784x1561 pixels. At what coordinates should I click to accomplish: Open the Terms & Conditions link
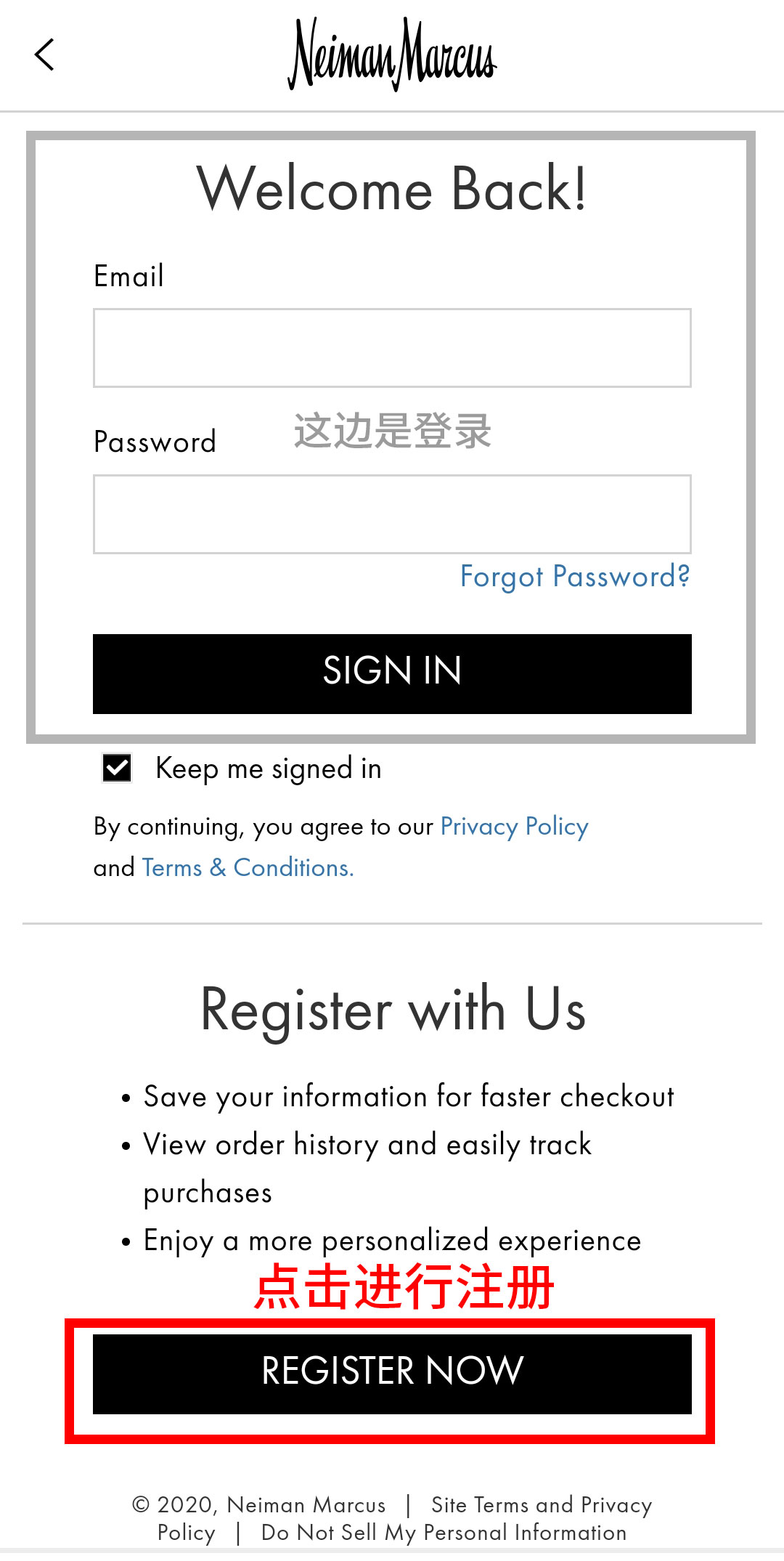pyautogui.click(x=248, y=868)
